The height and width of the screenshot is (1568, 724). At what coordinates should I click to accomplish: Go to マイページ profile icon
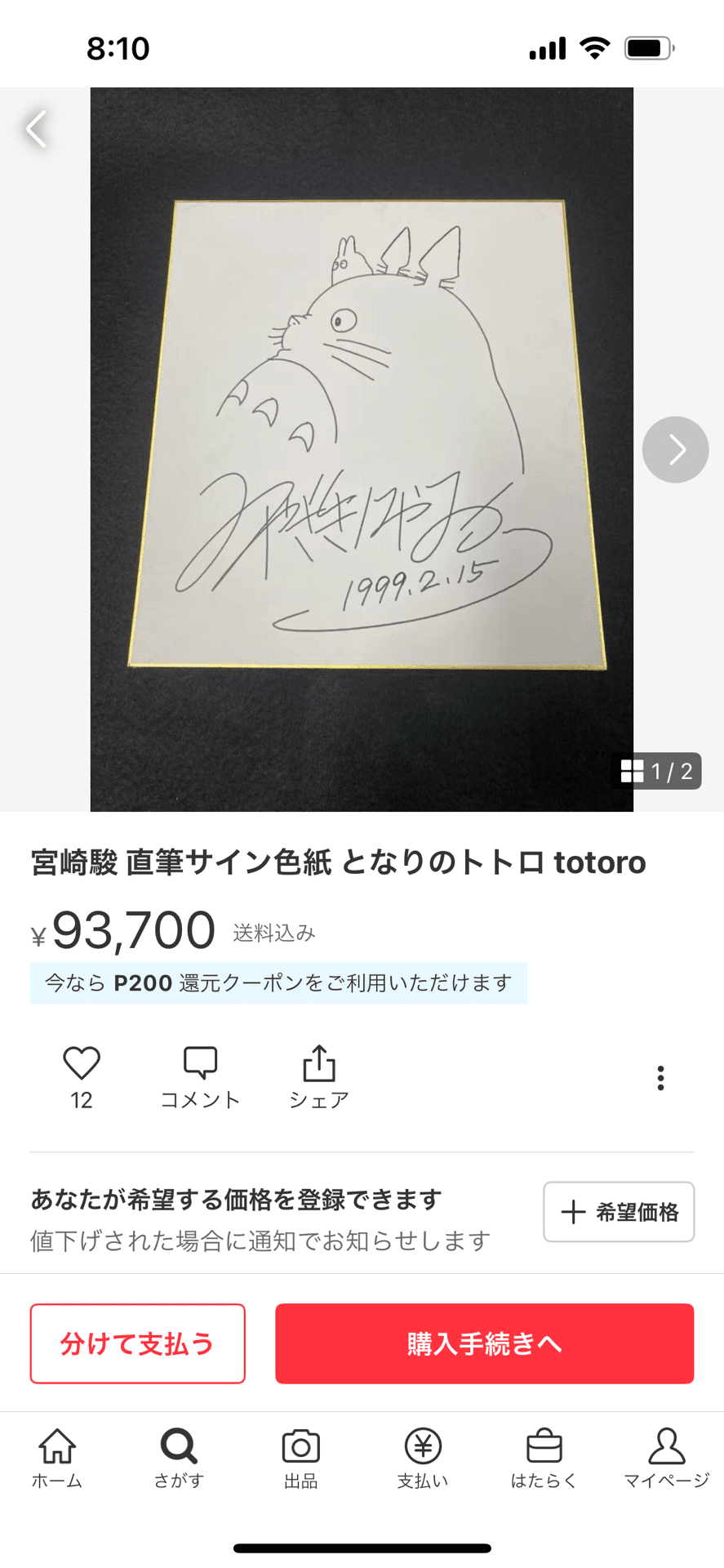[x=666, y=1454]
